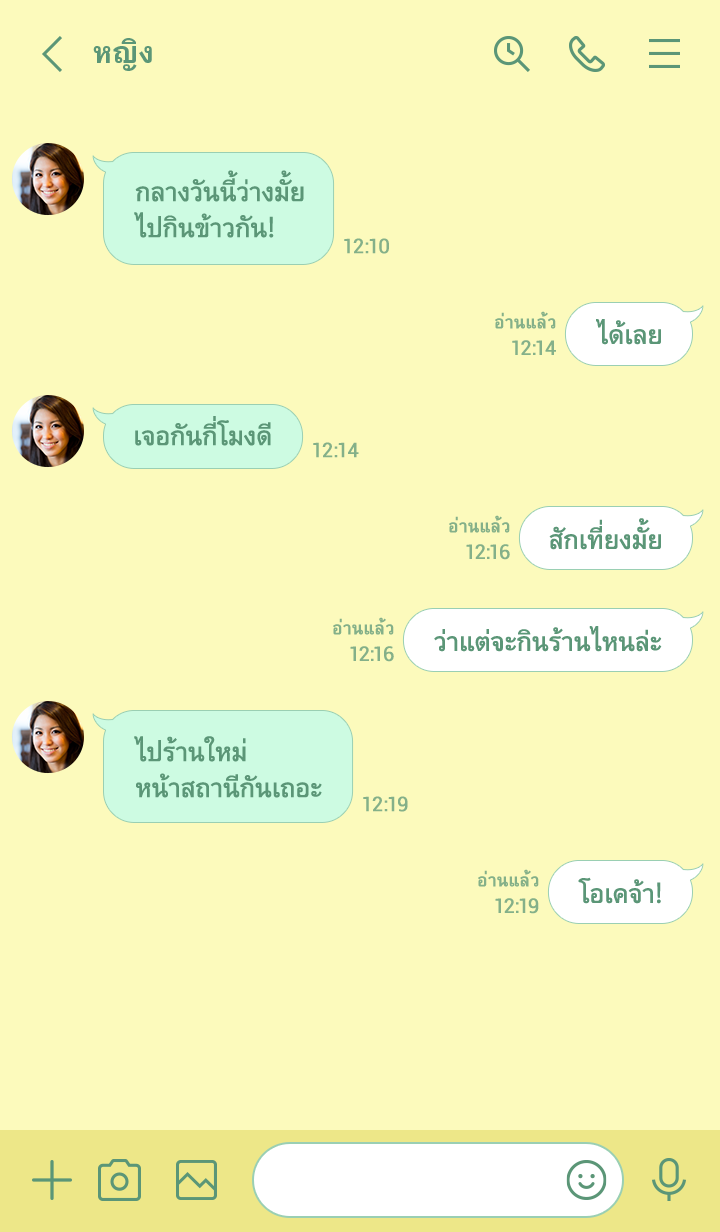Go back from the หญิง chat
Image resolution: width=720 pixels, height=1232 pixels.
pos(52,54)
